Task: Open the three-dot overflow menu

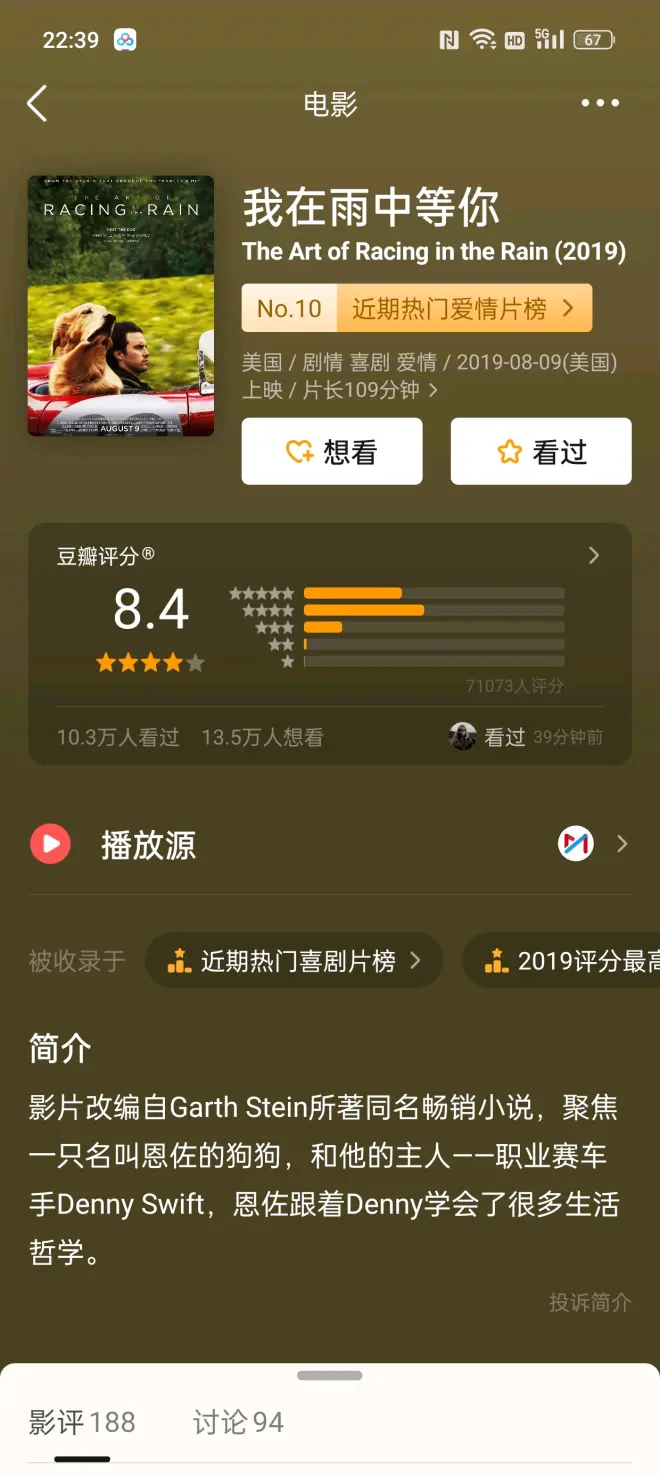Action: 600,103
